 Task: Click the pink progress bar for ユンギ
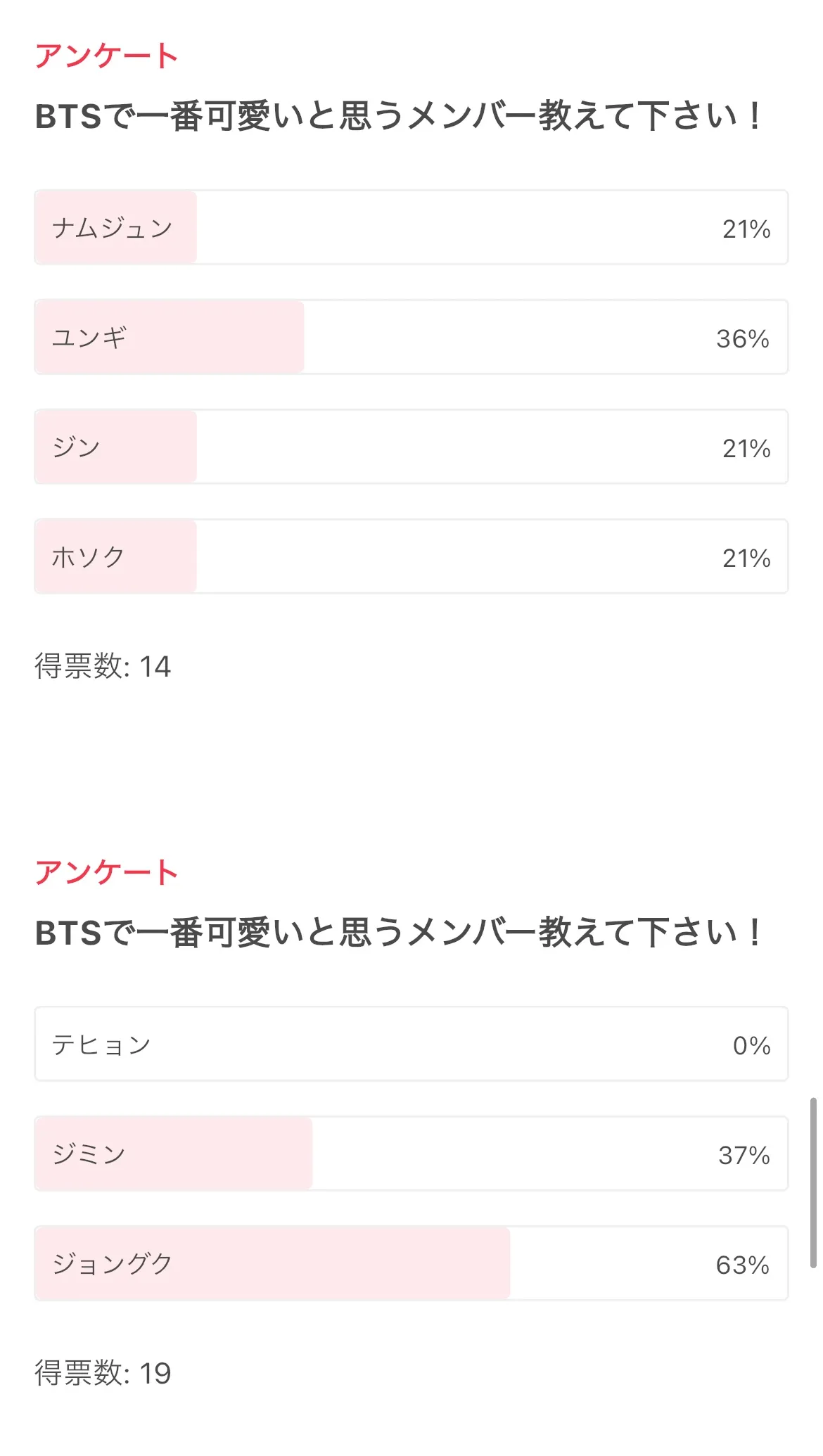[x=169, y=338]
